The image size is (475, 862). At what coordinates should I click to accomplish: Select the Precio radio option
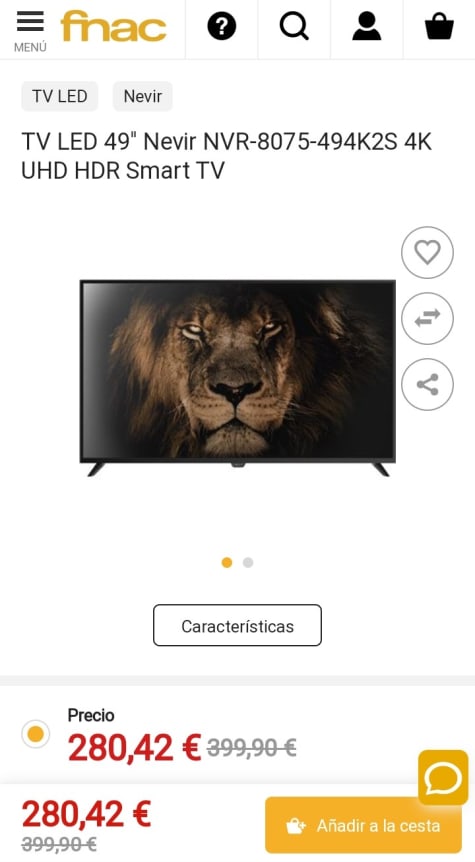(35, 734)
